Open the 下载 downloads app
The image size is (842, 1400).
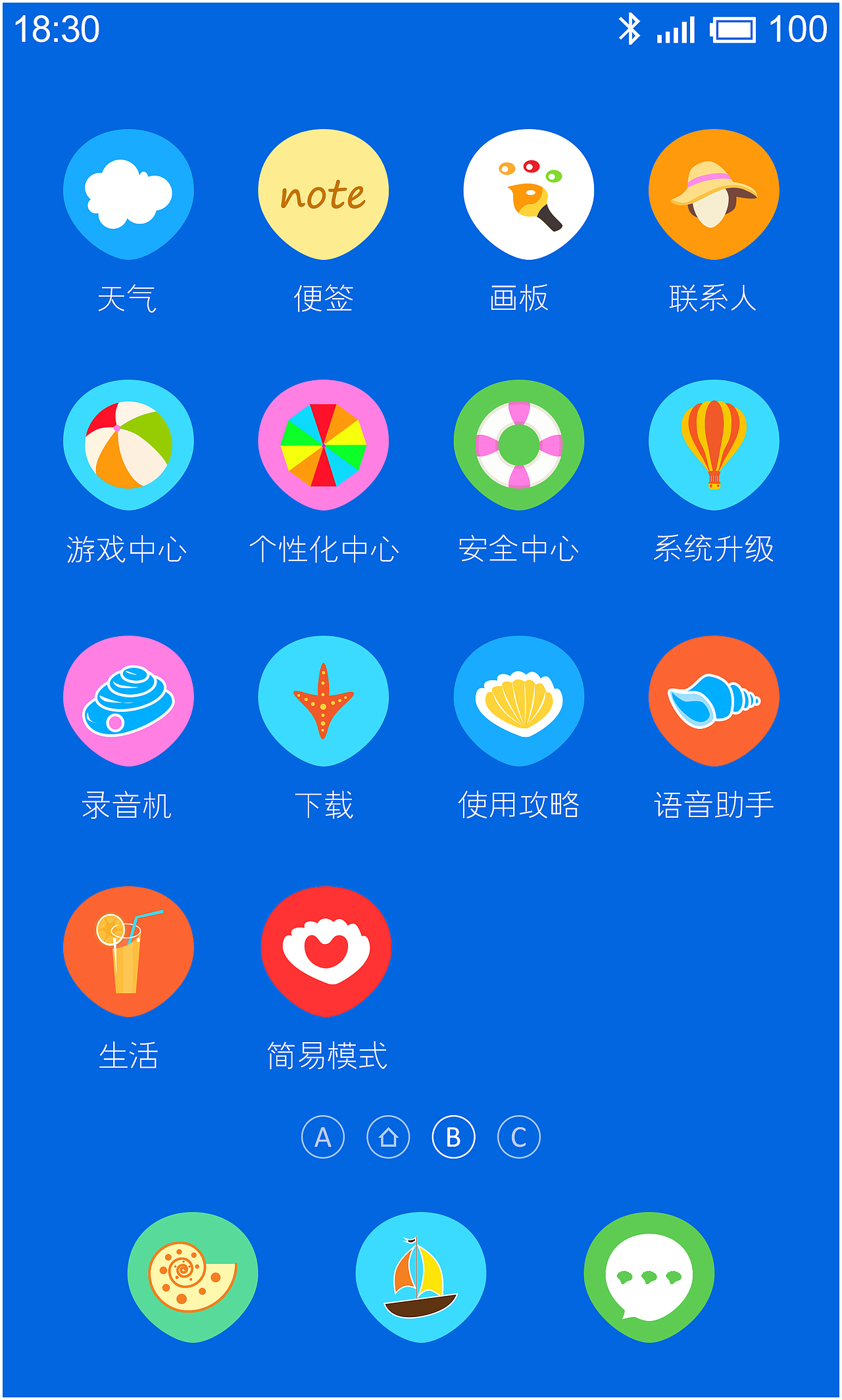pos(323,696)
